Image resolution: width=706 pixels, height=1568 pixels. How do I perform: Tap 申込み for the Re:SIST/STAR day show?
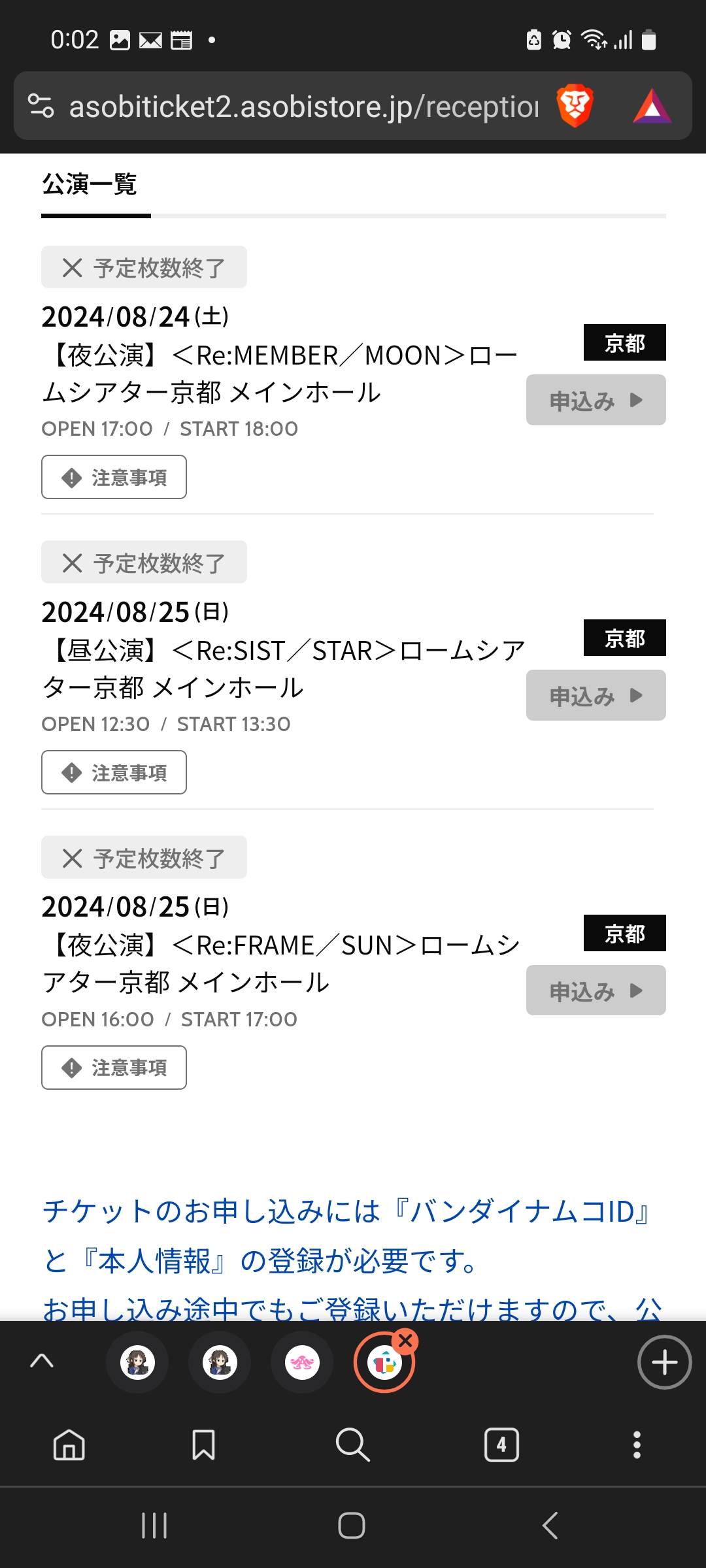(596, 695)
